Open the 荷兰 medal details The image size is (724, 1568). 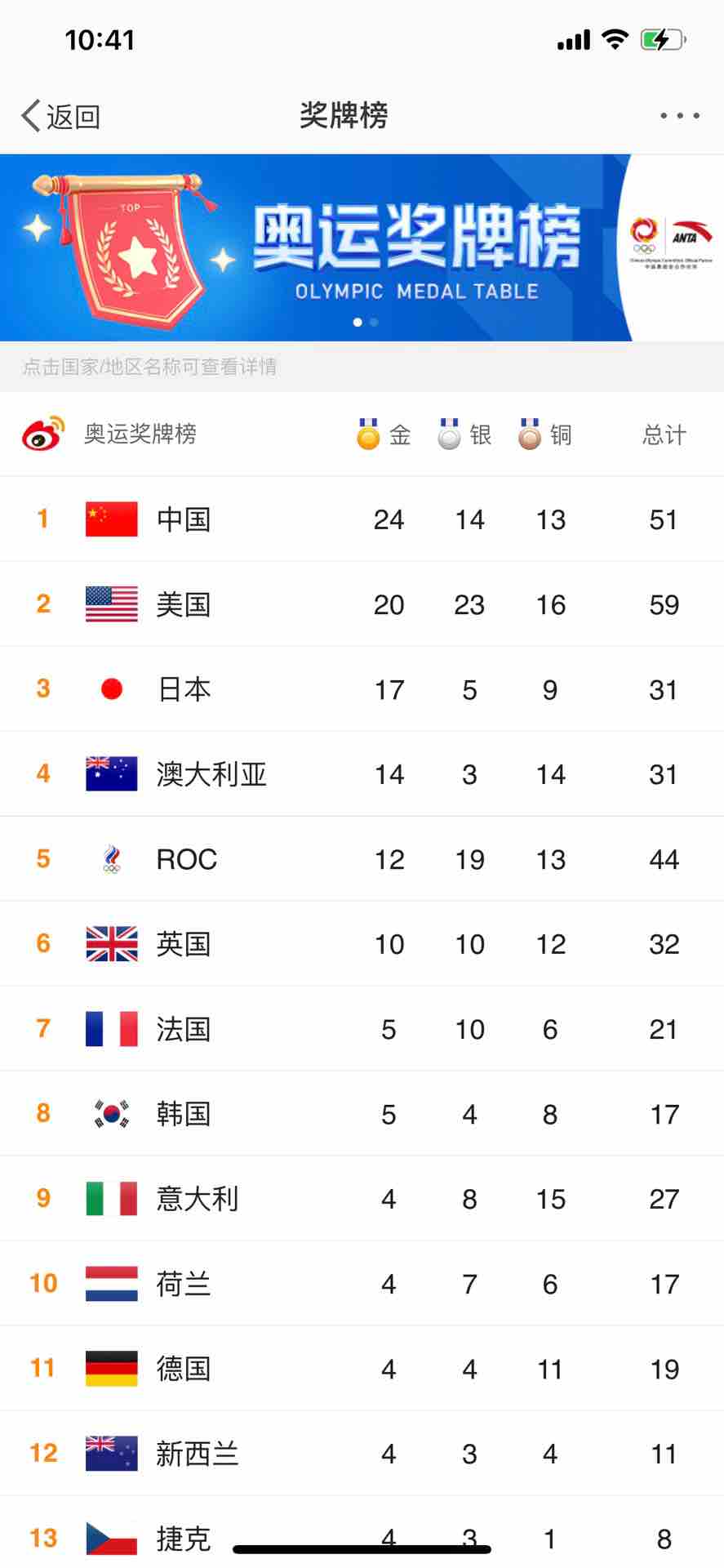click(362, 1284)
